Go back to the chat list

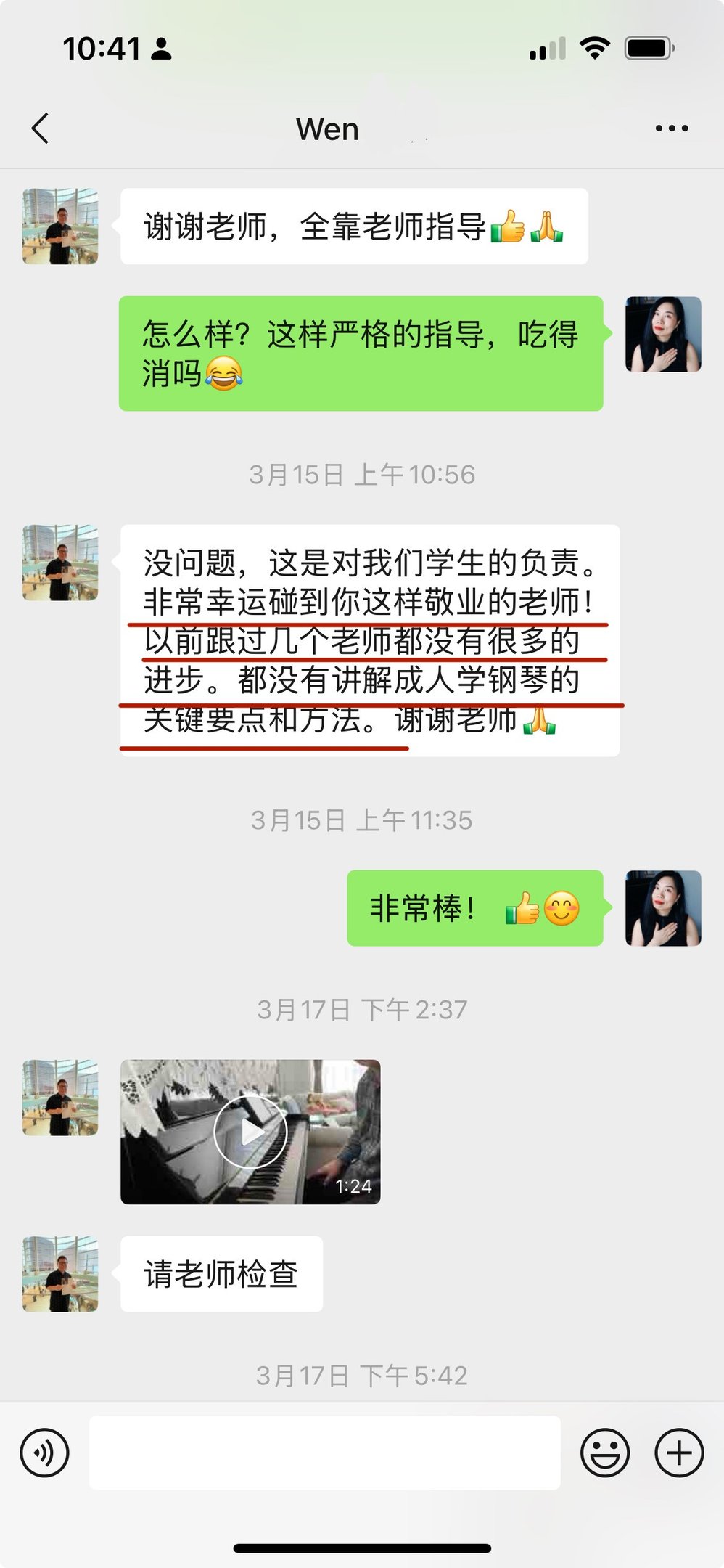pos(41,128)
